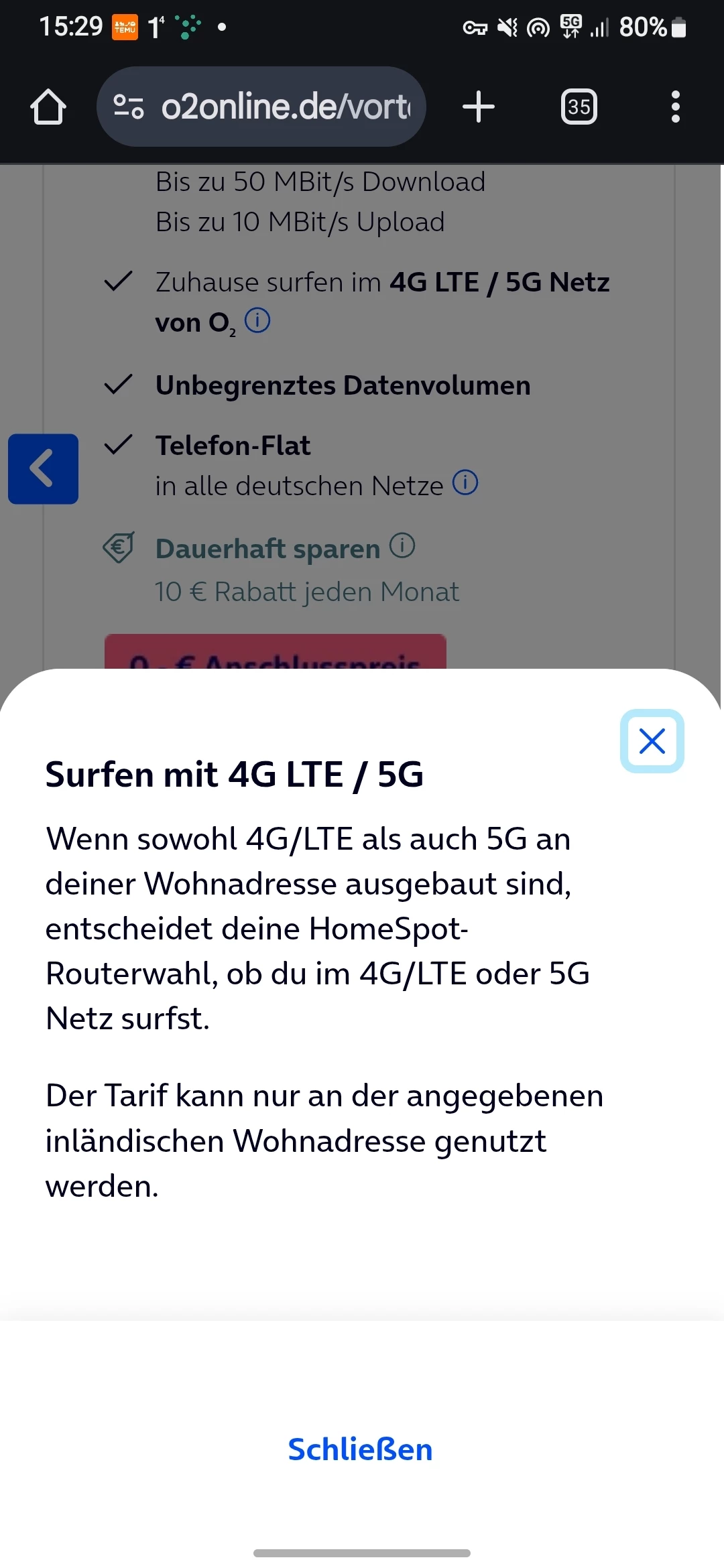Tap the Schließen button

(361, 1449)
